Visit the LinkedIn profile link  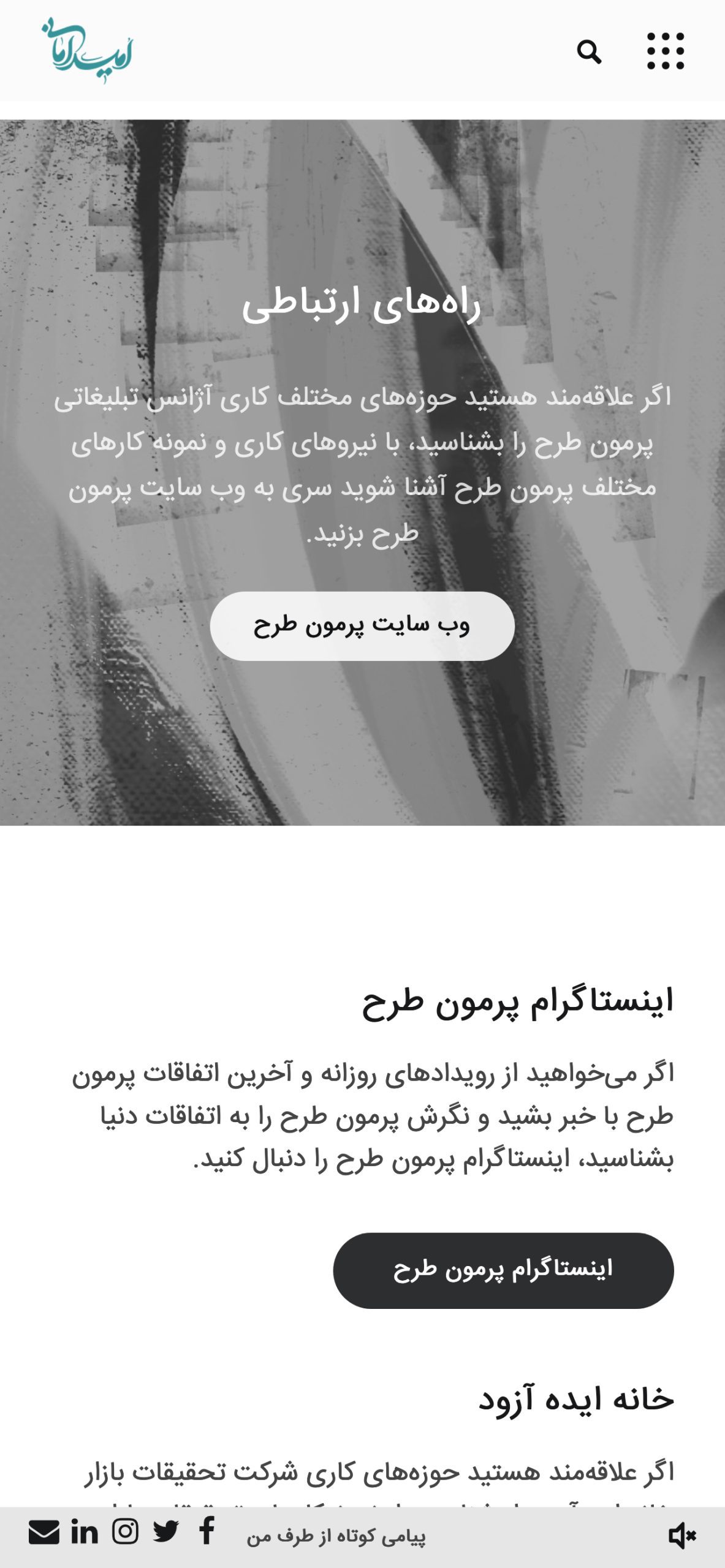pyautogui.click(x=85, y=1532)
